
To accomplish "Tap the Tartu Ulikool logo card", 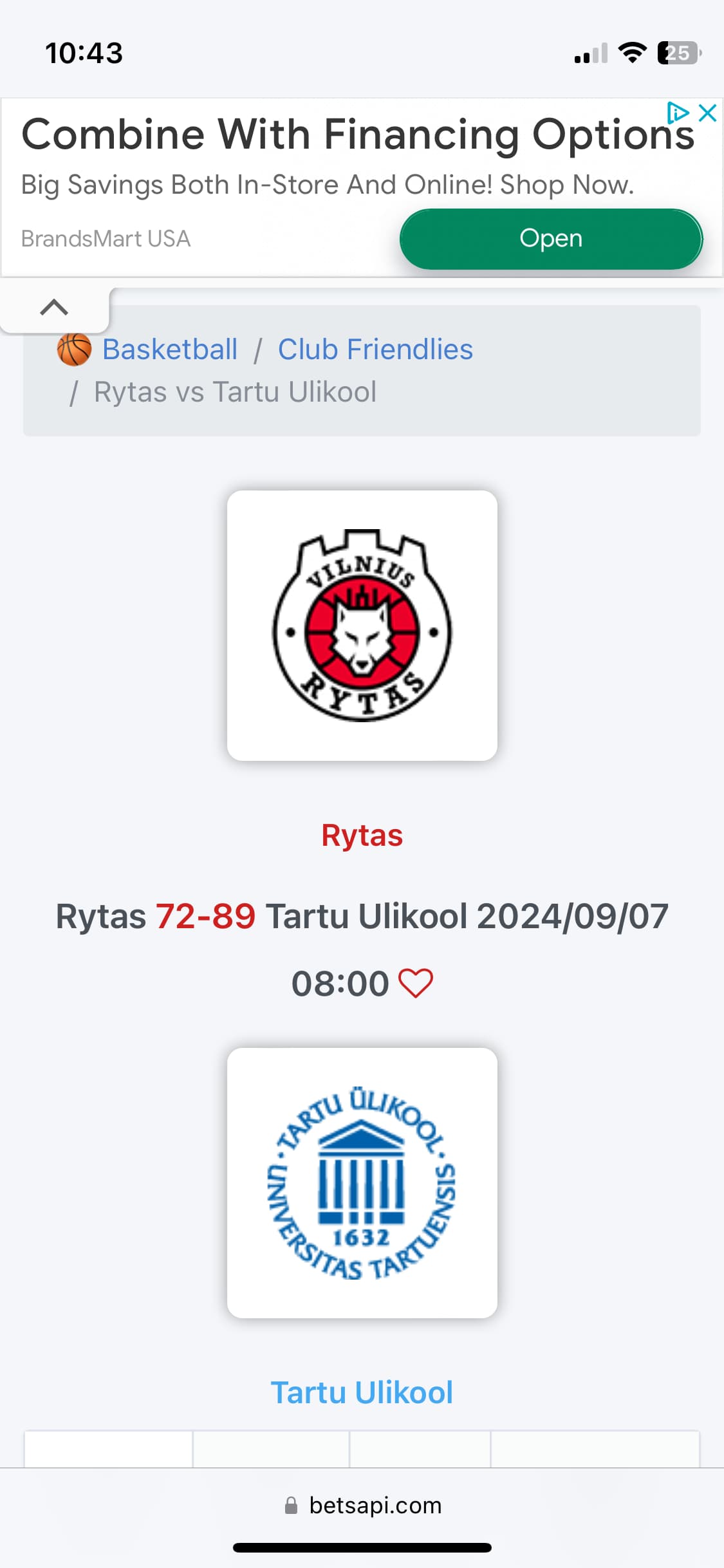I will tap(362, 1182).
